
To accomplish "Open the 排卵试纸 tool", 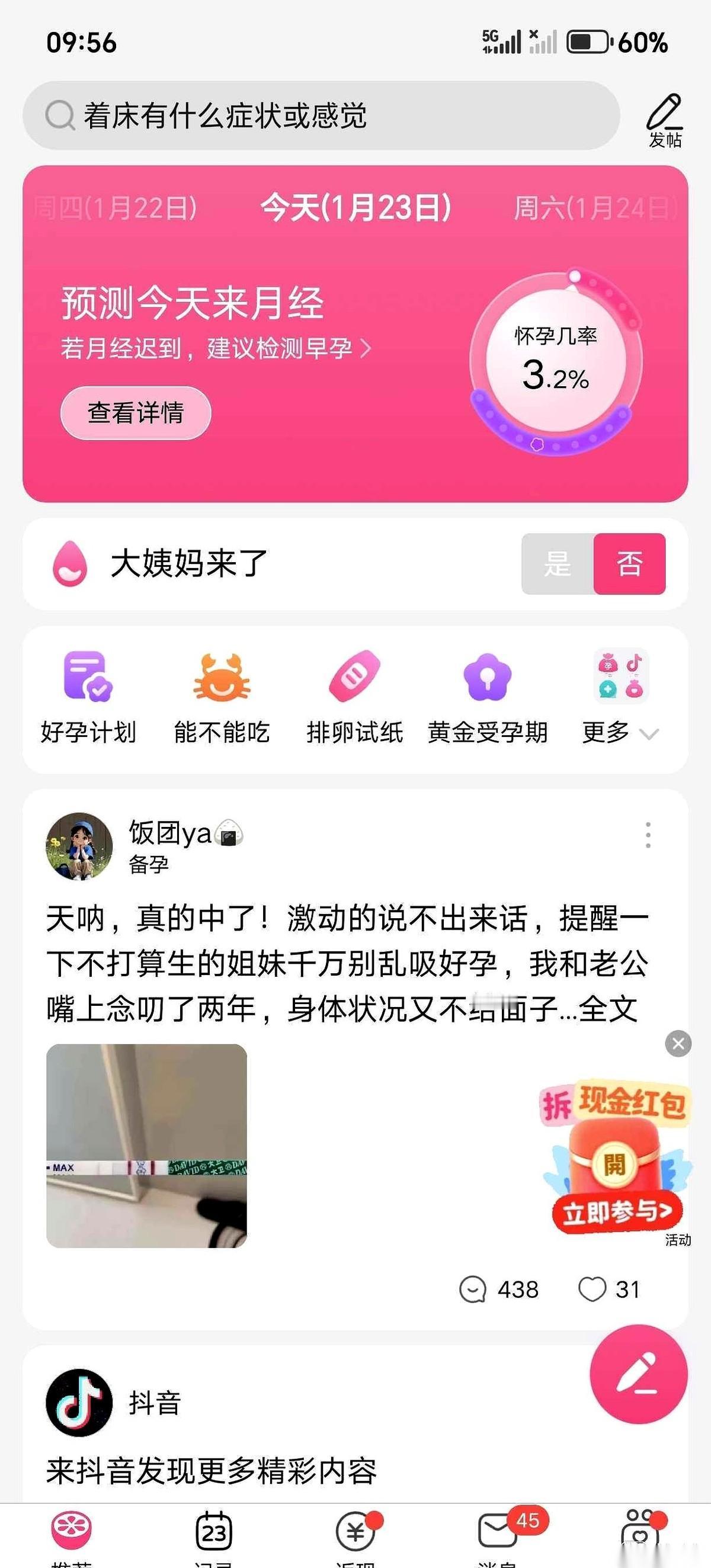I will pyautogui.click(x=354, y=694).
